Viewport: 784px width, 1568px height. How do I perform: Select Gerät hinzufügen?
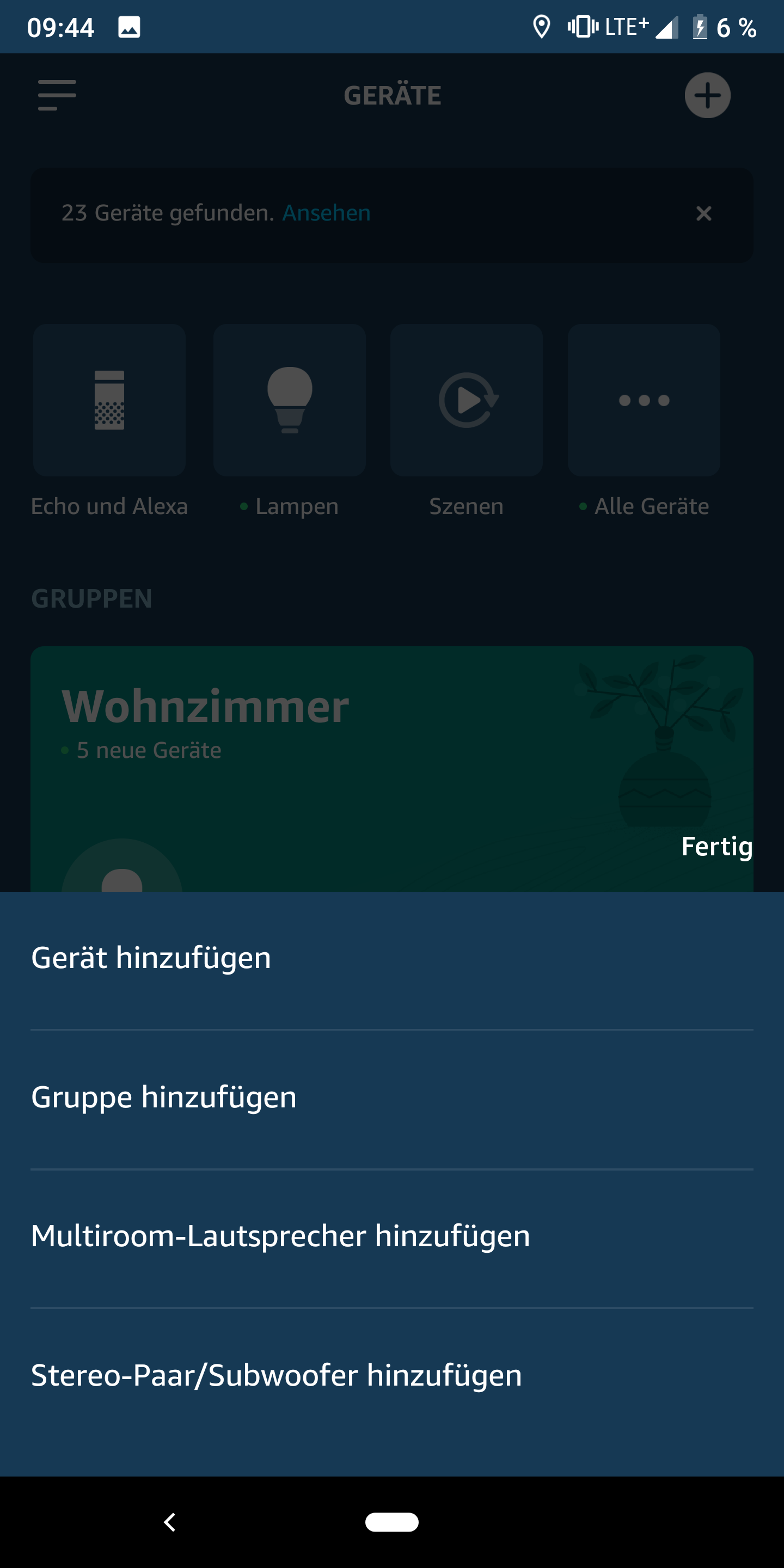[x=151, y=958]
